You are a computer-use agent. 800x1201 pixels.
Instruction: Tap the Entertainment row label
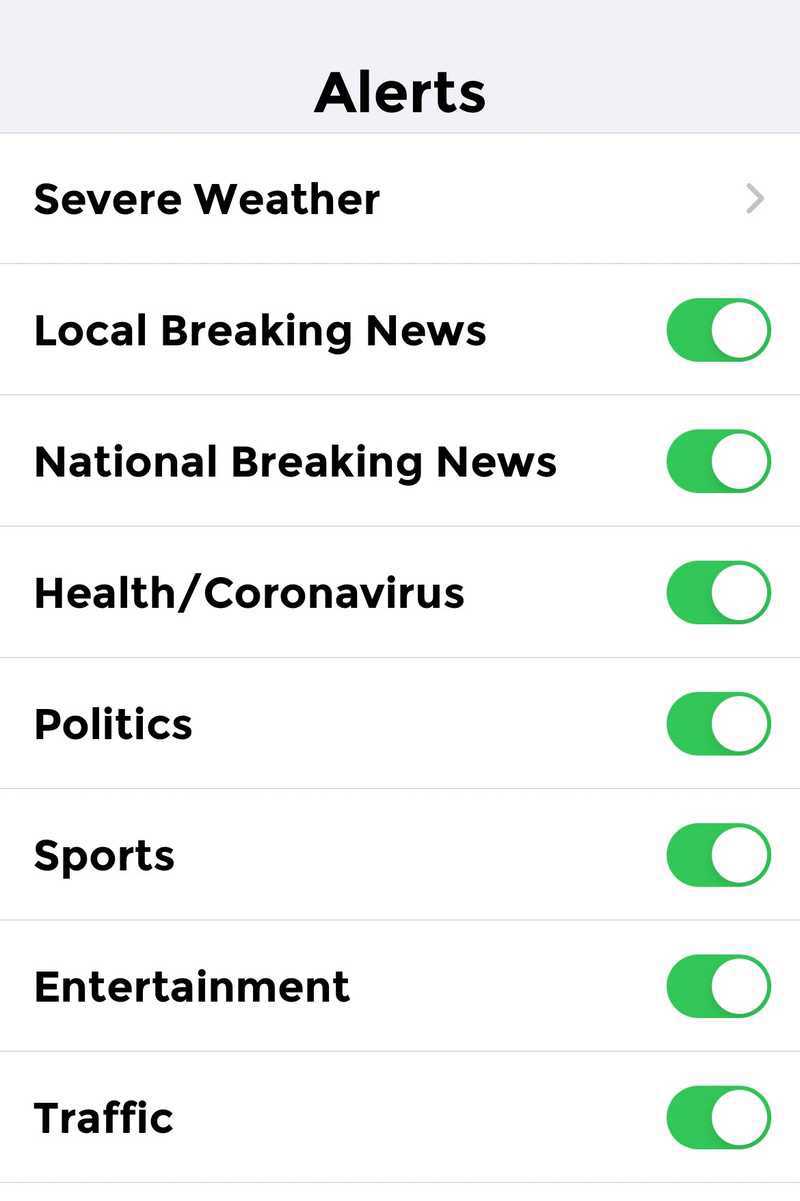pos(192,986)
